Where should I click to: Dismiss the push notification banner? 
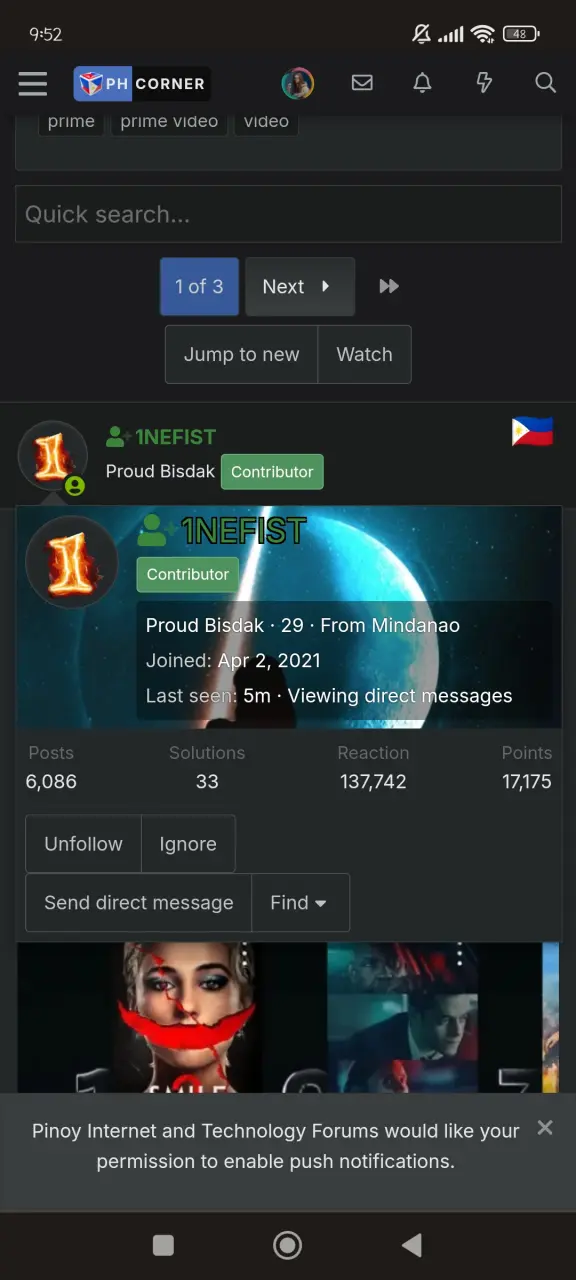(545, 1128)
